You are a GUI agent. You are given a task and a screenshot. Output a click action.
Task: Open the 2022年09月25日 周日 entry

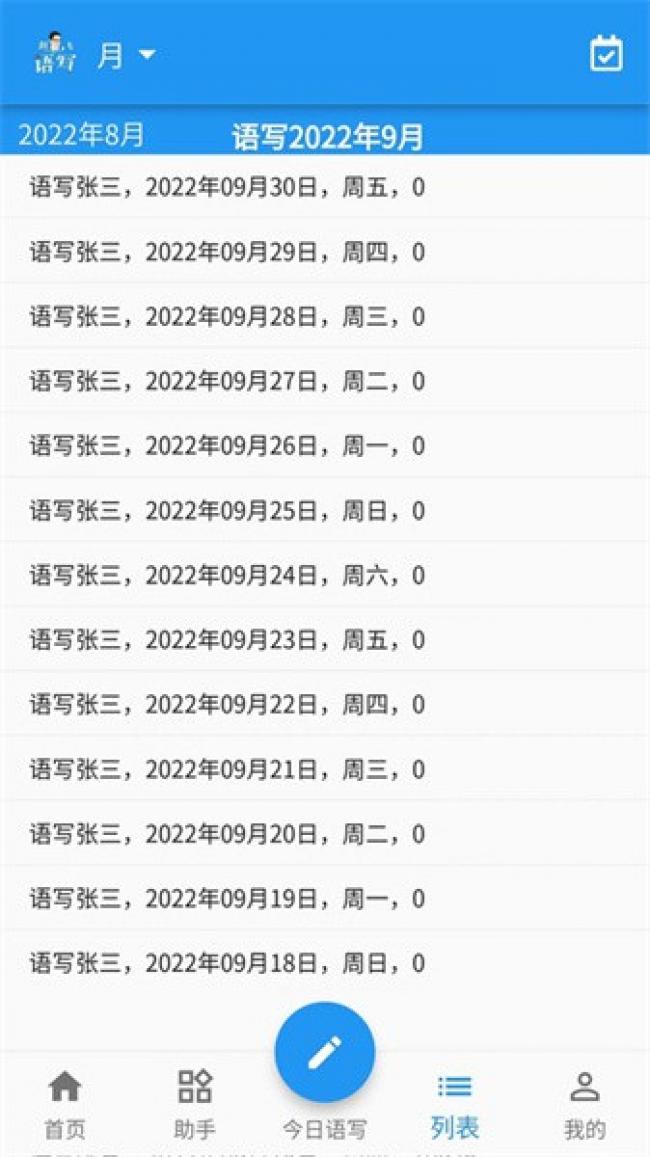pos(325,511)
